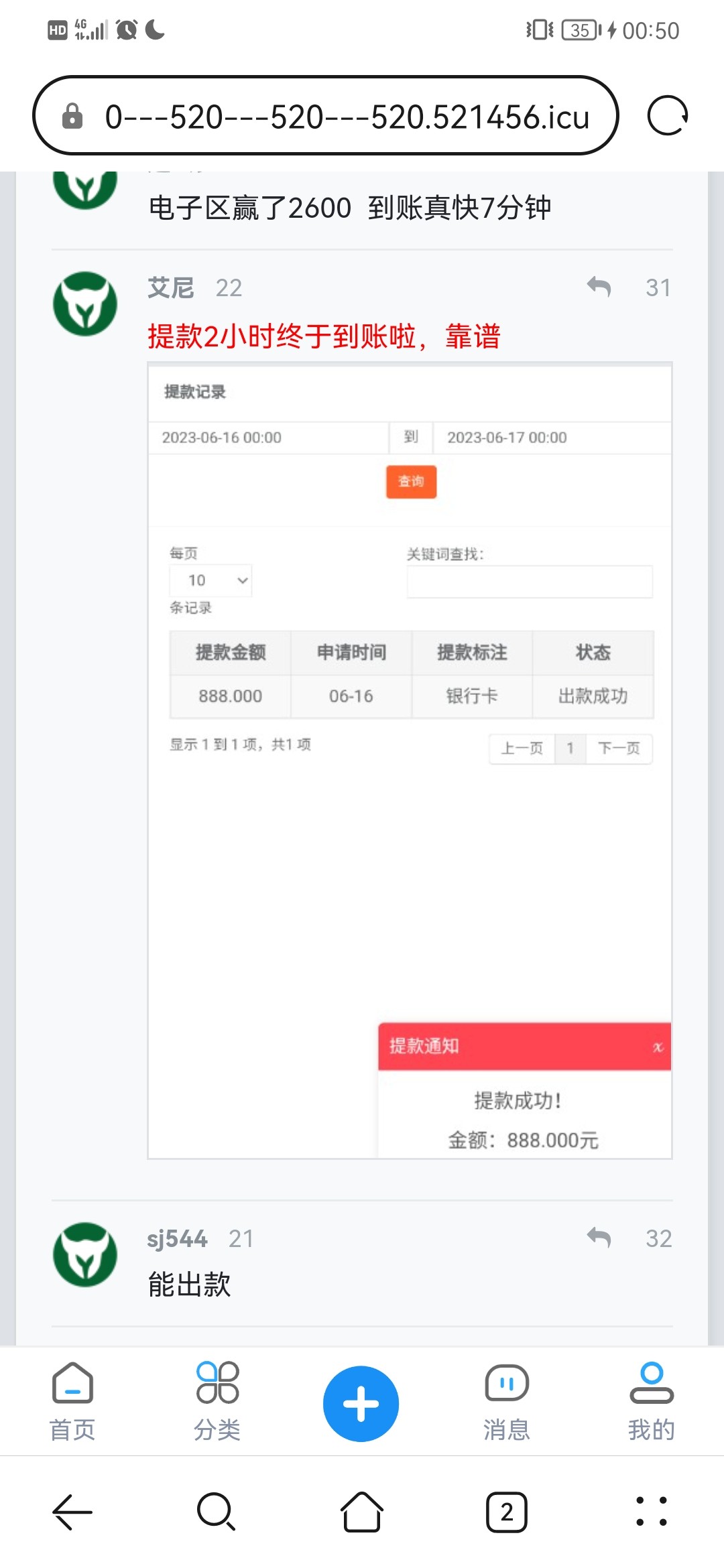The width and height of the screenshot is (724, 1568).
Task: Reply to sj544's comment
Action: (x=599, y=1238)
